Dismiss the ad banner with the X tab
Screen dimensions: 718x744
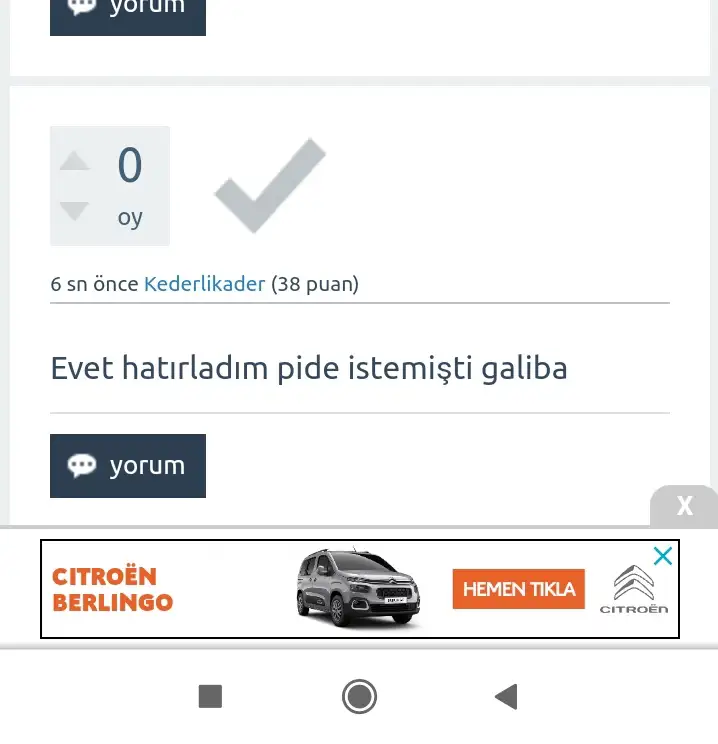(685, 506)
